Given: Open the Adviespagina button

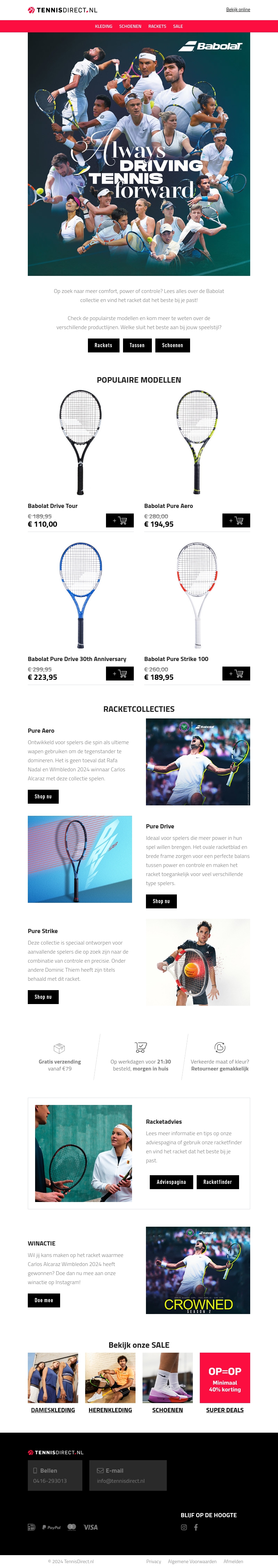Looking at the screenshot, I should tap(172, 1181).
